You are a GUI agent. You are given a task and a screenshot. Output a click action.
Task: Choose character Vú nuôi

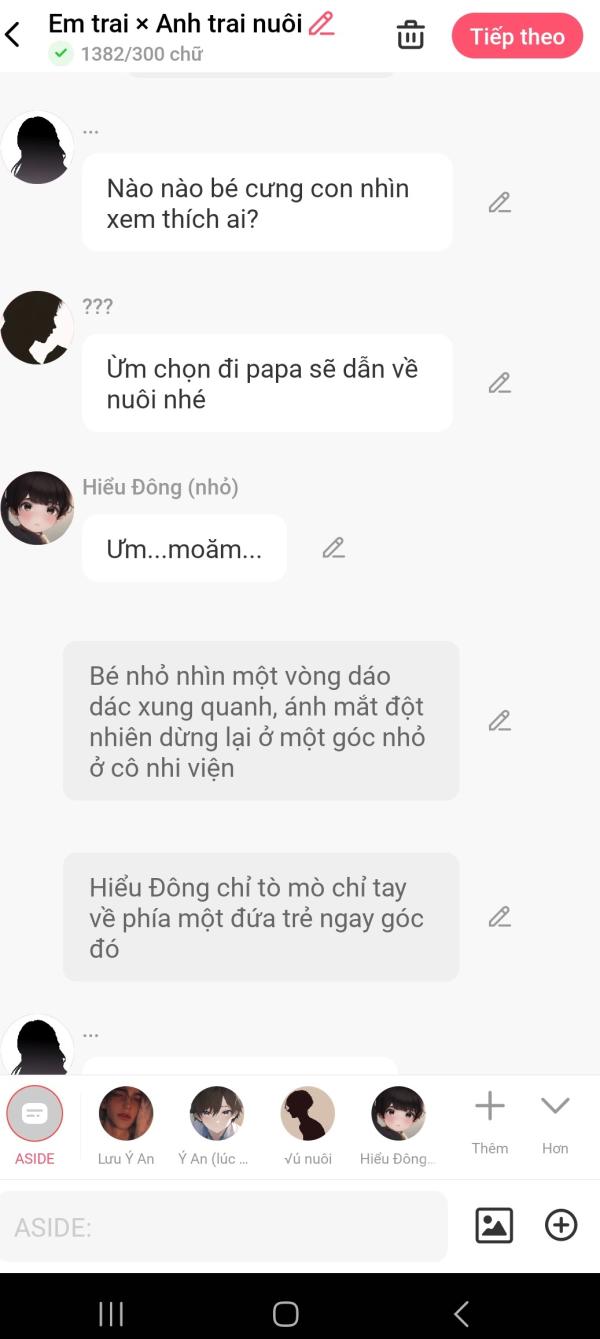pyautogui.click(x=308, y=1124)
